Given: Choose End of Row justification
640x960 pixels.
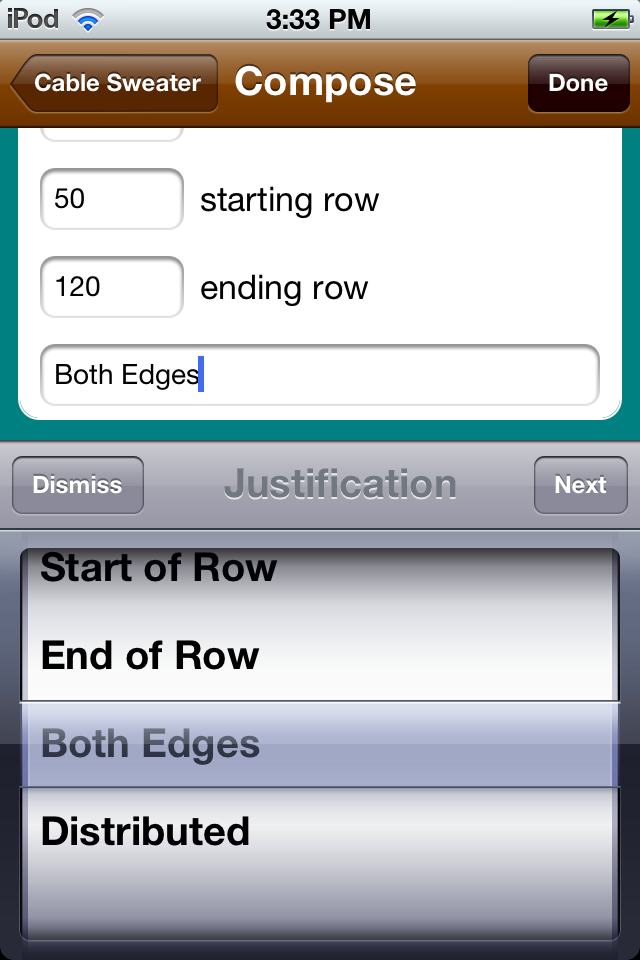Looking at the screenshot, I should tap(150, 656).
